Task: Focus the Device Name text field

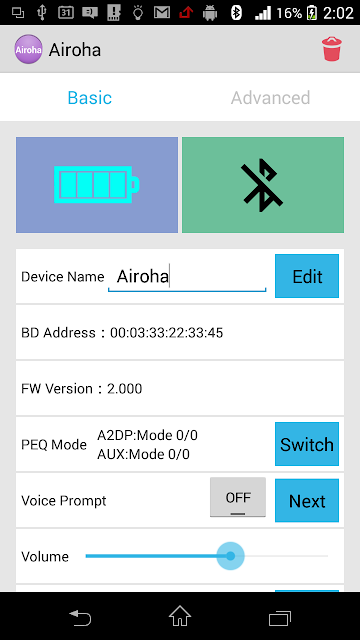Action: (187, 277)
